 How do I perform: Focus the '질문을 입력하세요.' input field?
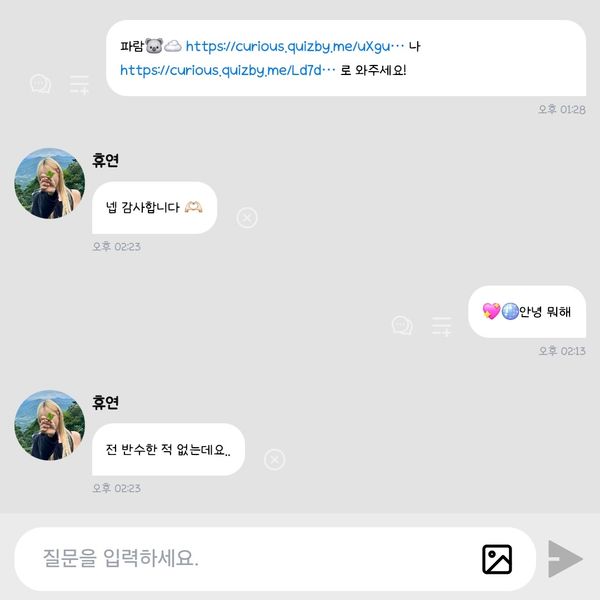click(x=250, y=559)
